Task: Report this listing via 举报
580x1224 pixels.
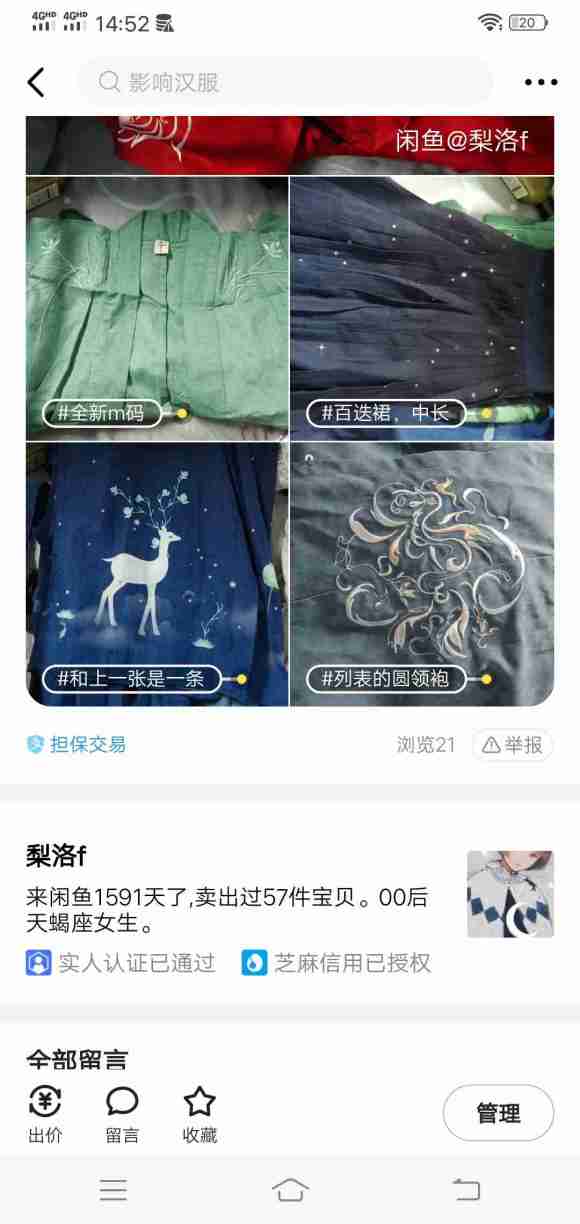Action: (512, 745)
